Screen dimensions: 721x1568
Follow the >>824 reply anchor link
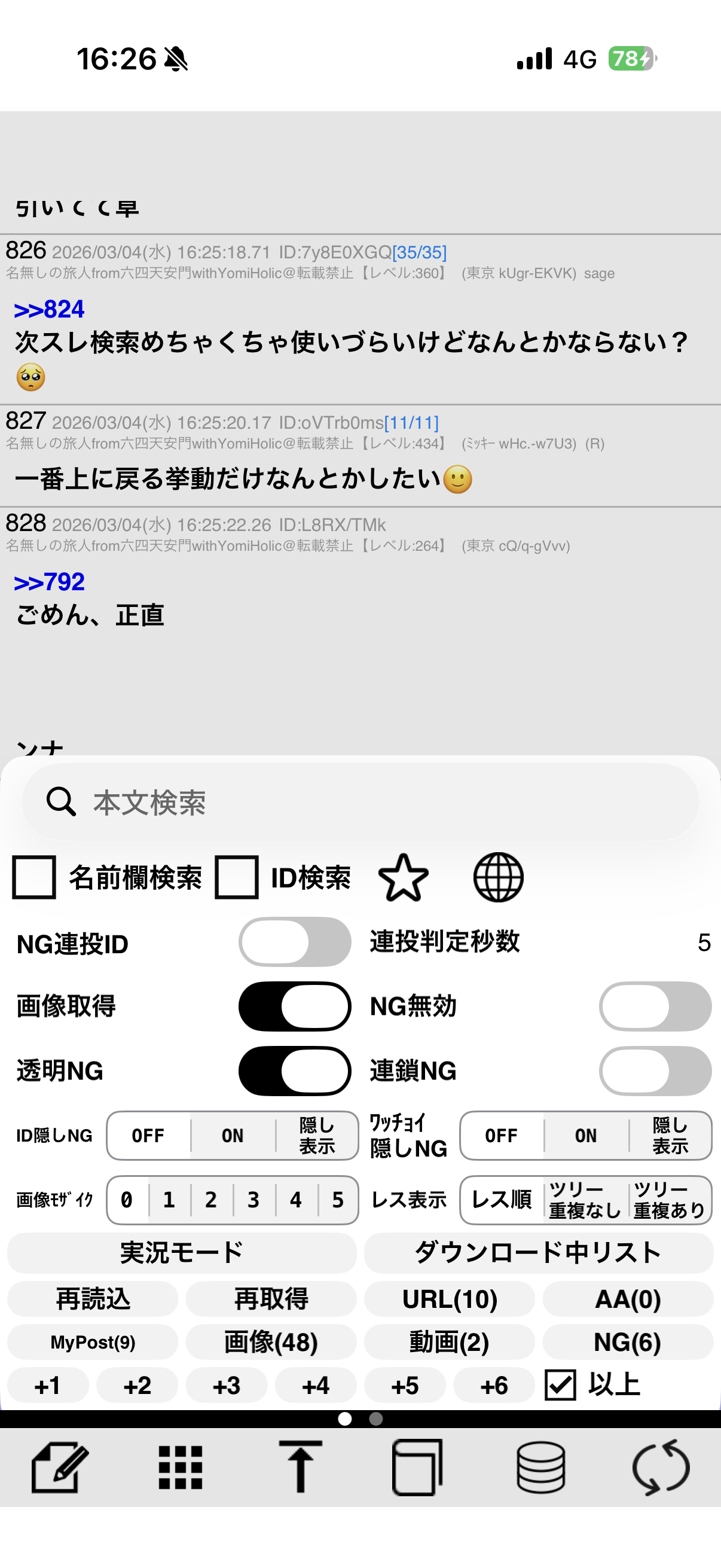tap(49, 309)
